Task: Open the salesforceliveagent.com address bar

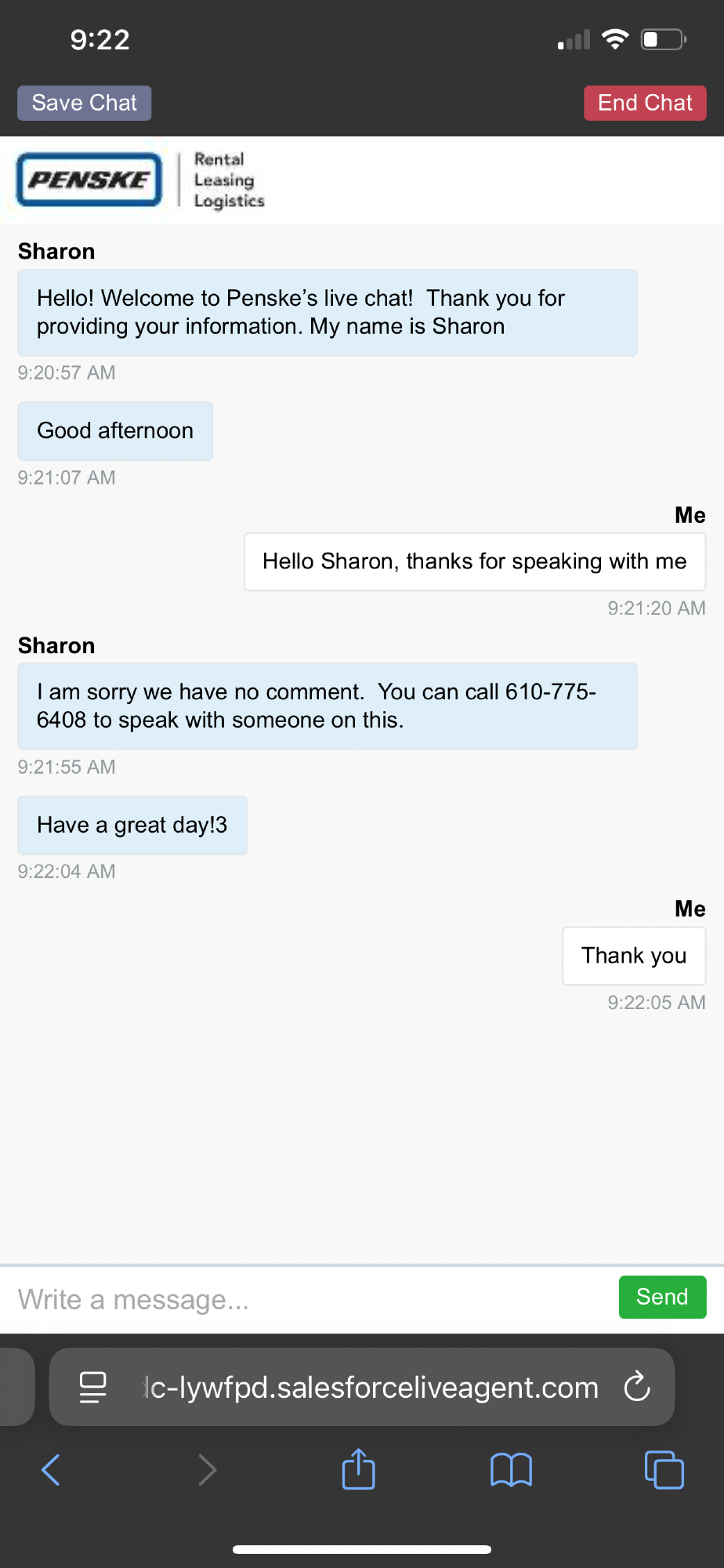Action: 368,1387
